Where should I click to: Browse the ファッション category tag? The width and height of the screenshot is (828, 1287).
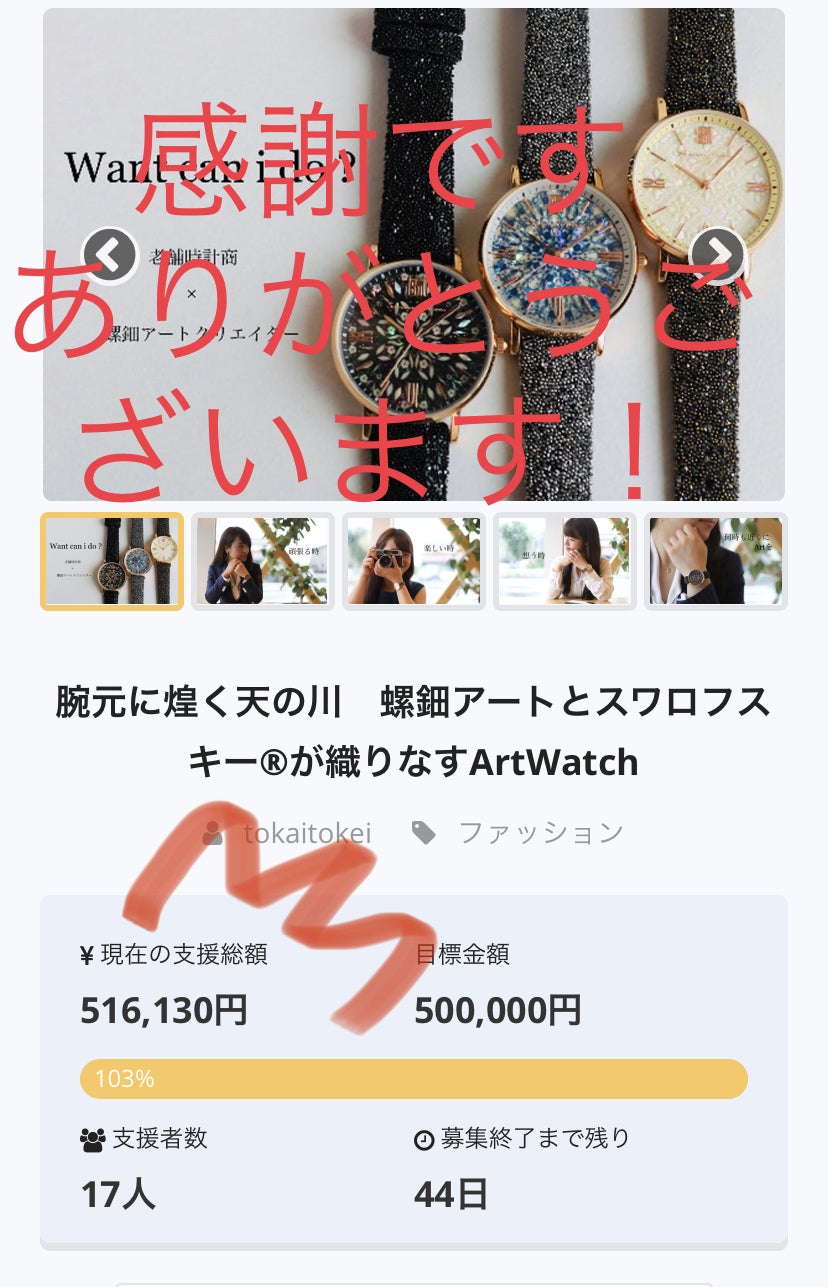pyautogui.click(x=540, y=833)
